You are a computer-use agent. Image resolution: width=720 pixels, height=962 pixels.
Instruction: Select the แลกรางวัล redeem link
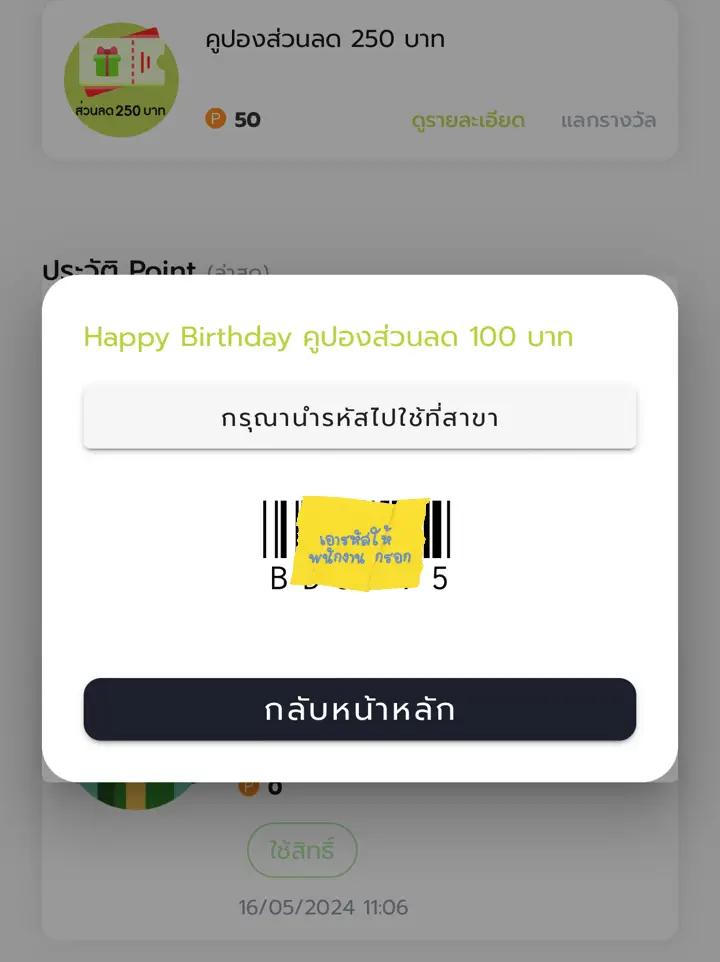(605, 121)
